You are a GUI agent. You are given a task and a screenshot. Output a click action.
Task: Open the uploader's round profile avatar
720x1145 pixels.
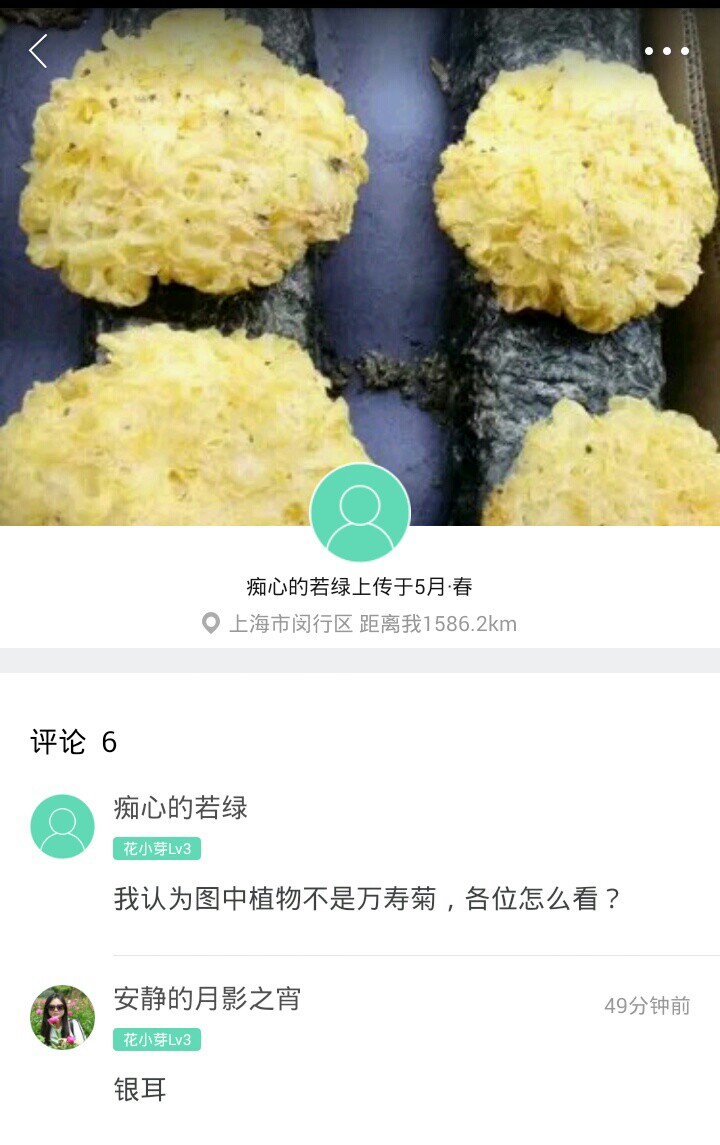point(360,513)
